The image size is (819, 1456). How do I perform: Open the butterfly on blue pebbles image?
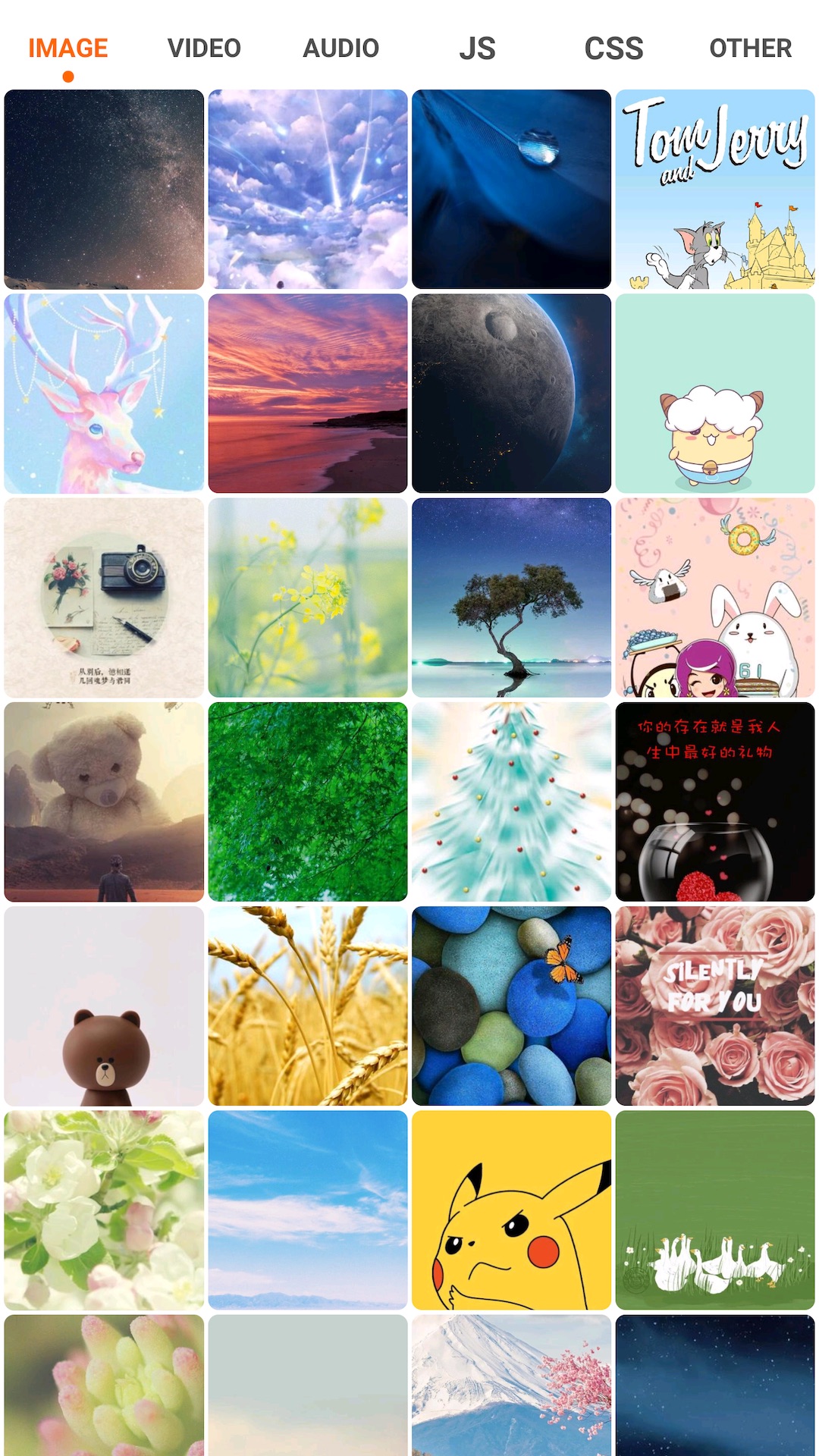[x=511, y=1006]
